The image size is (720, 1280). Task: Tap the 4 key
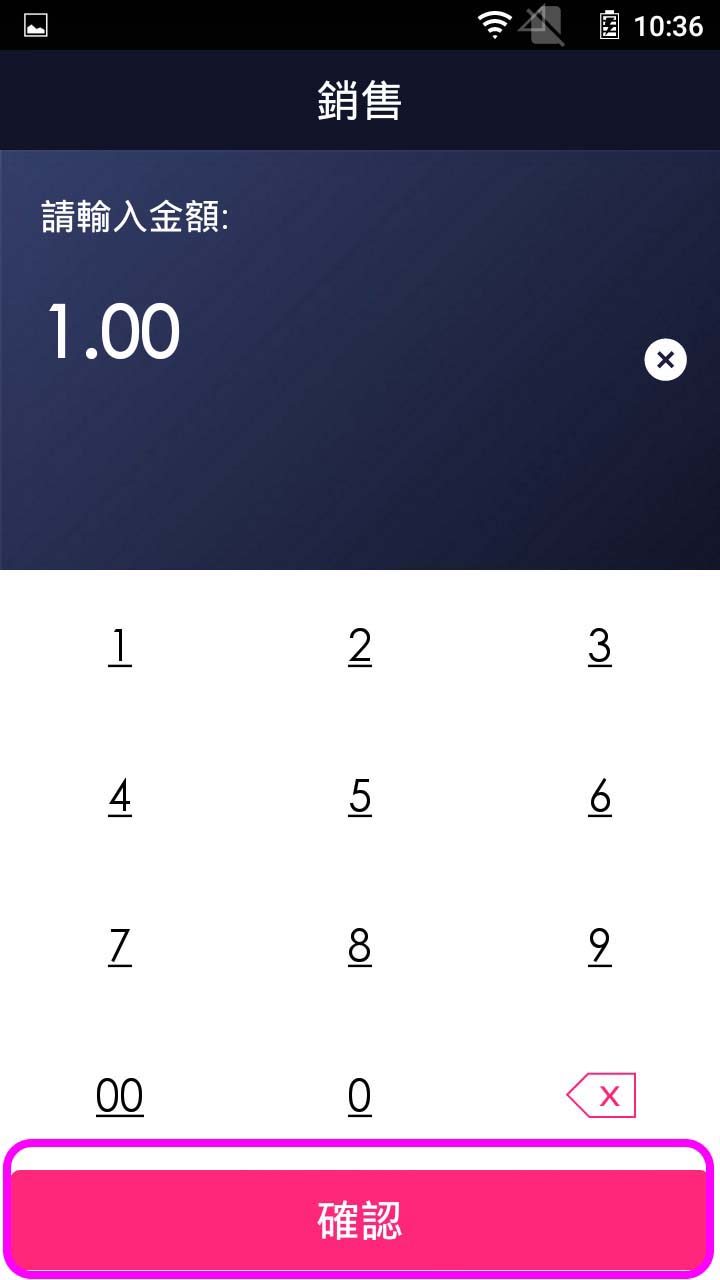(x=120, y=797)
